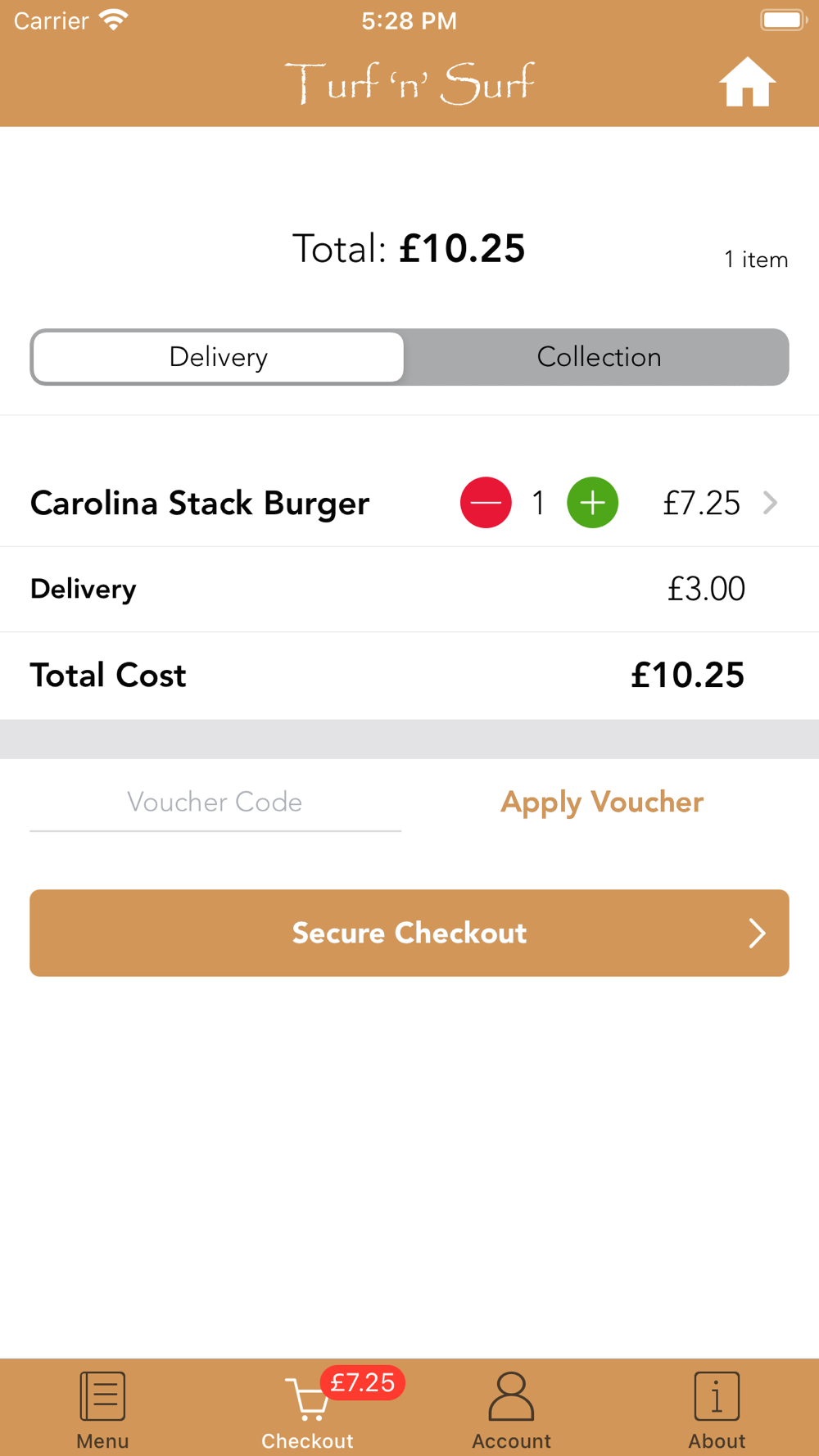Increase Carolina Stack Burger quantity
The height and width of the screenshot is (1456, 819).
click(x=592, y=503)
